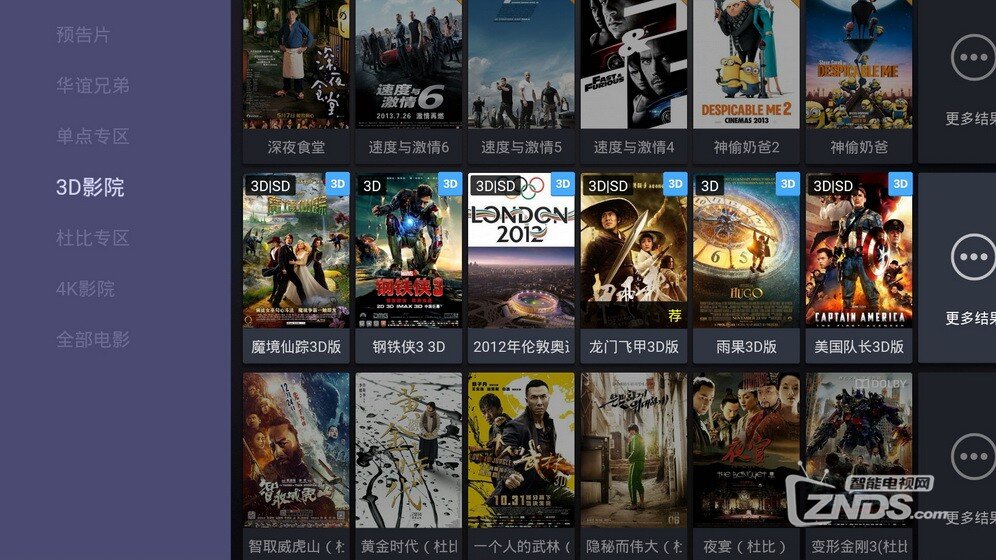Select the movie 黄金时代

[409, 460]
